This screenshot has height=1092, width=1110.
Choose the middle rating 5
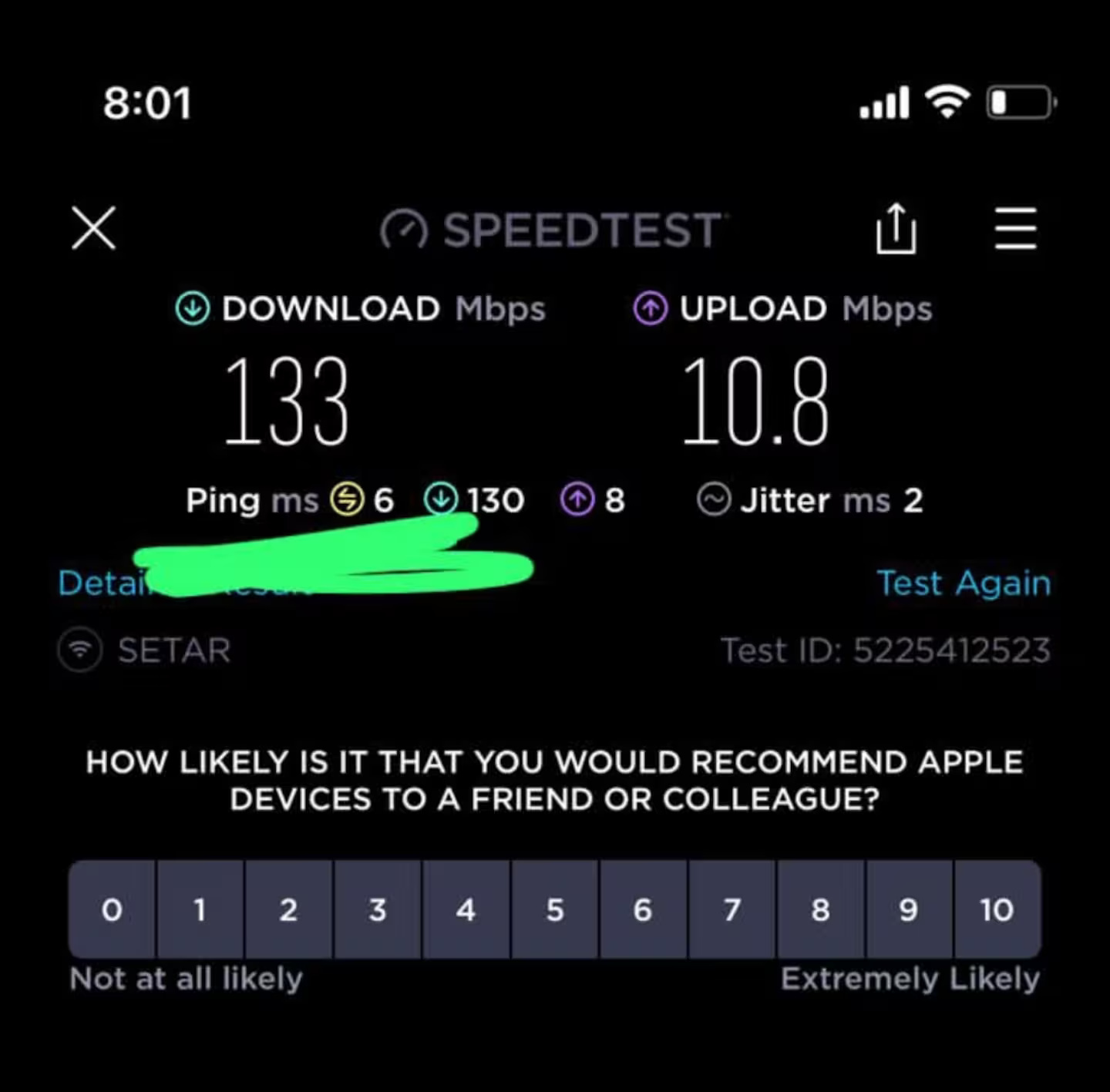click(555, 909)
